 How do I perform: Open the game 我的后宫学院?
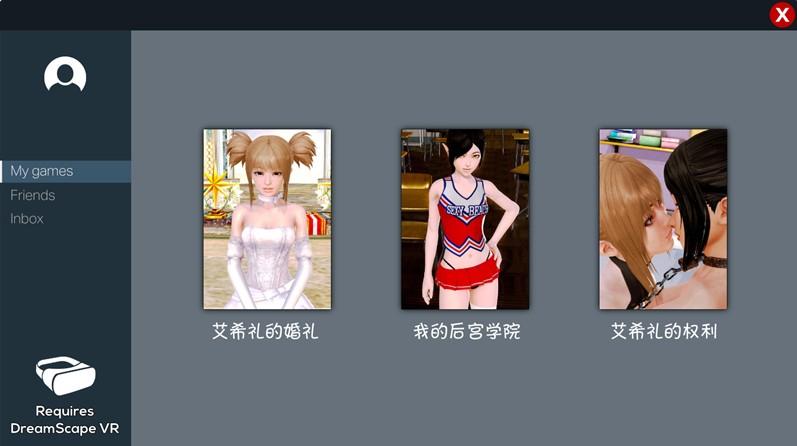[465, 219]
